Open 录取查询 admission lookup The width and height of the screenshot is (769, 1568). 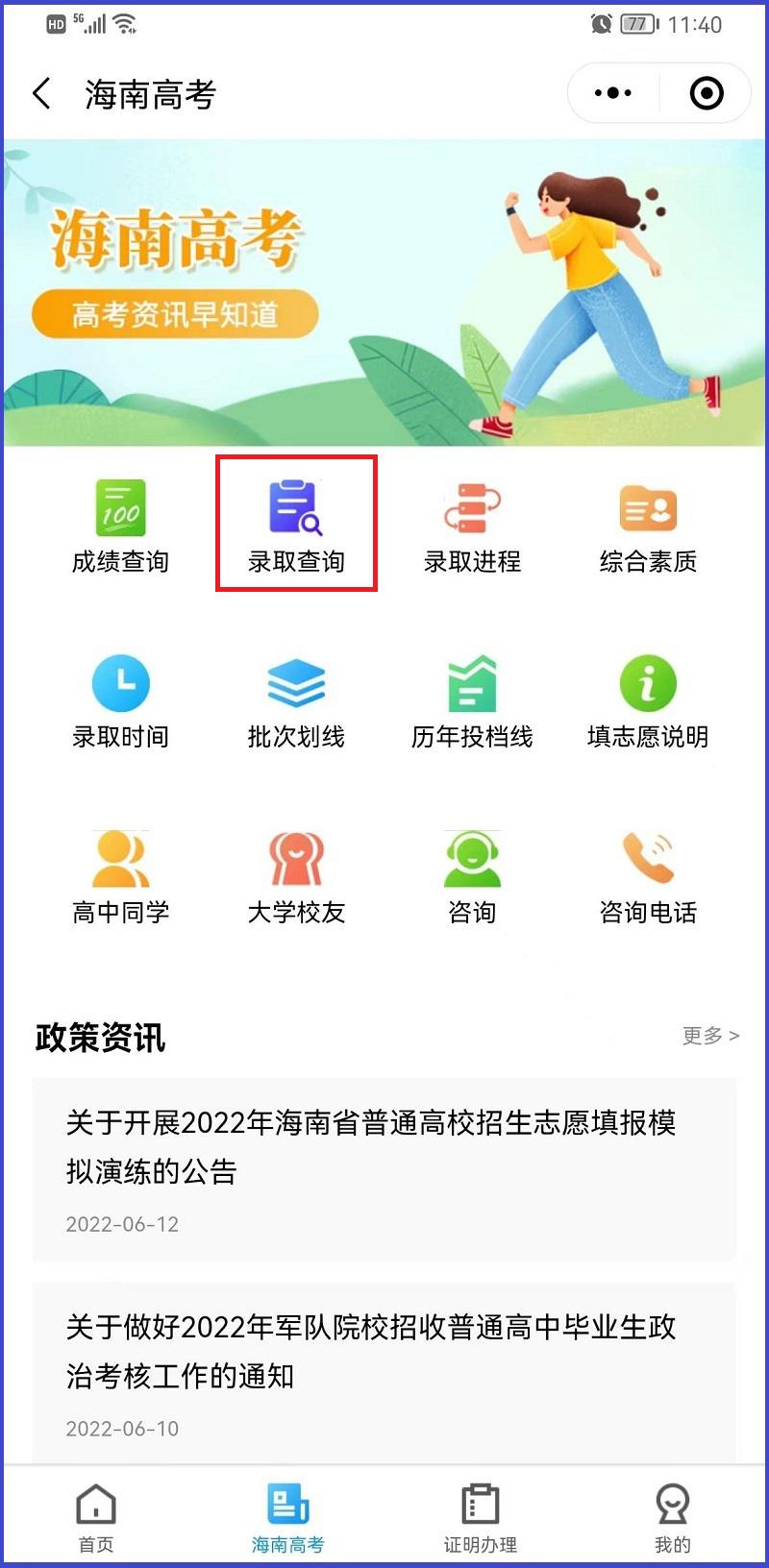point(296,525)
